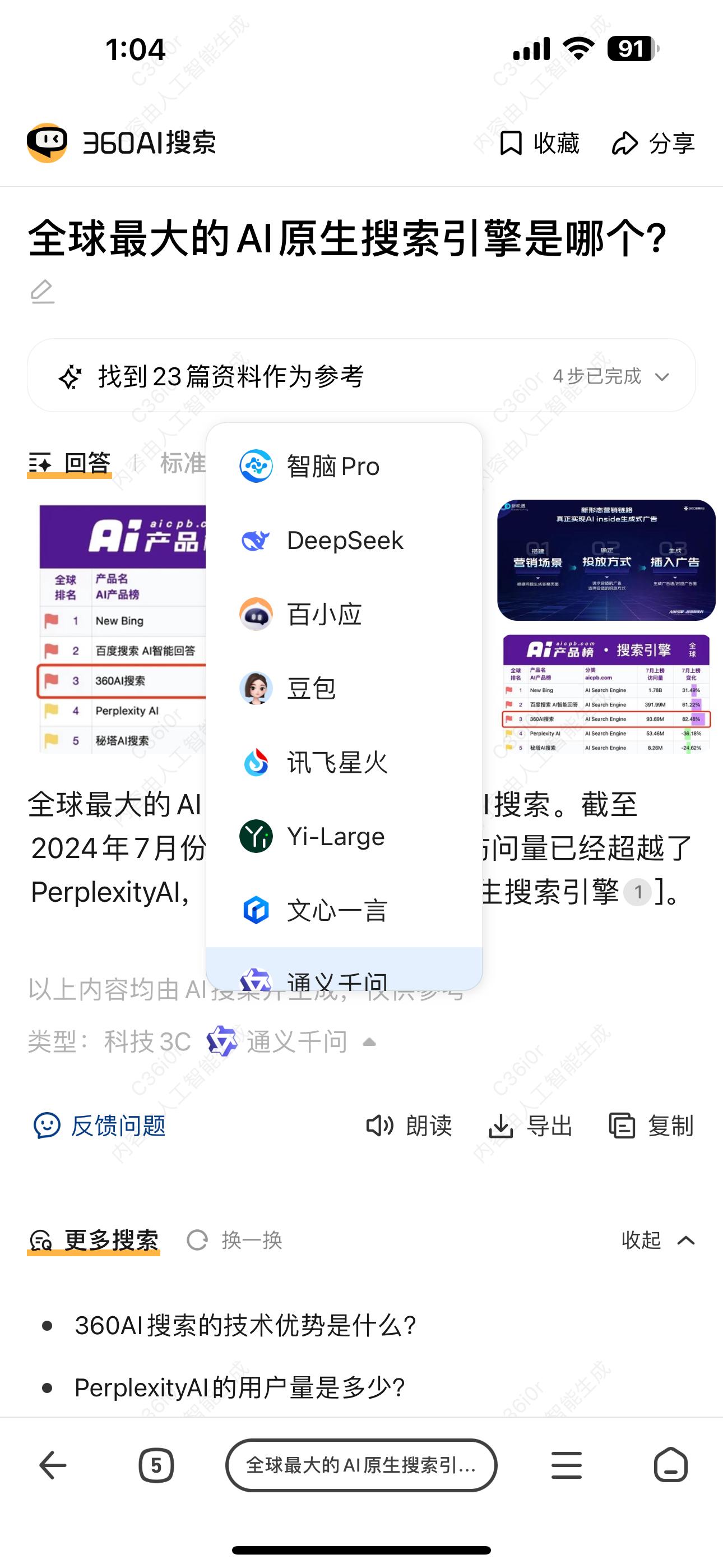Viewport: 723px width, 1568px height.
Task: Search 360AI搜索的技术优势是什么?
Action: (x=245, y=1325)
